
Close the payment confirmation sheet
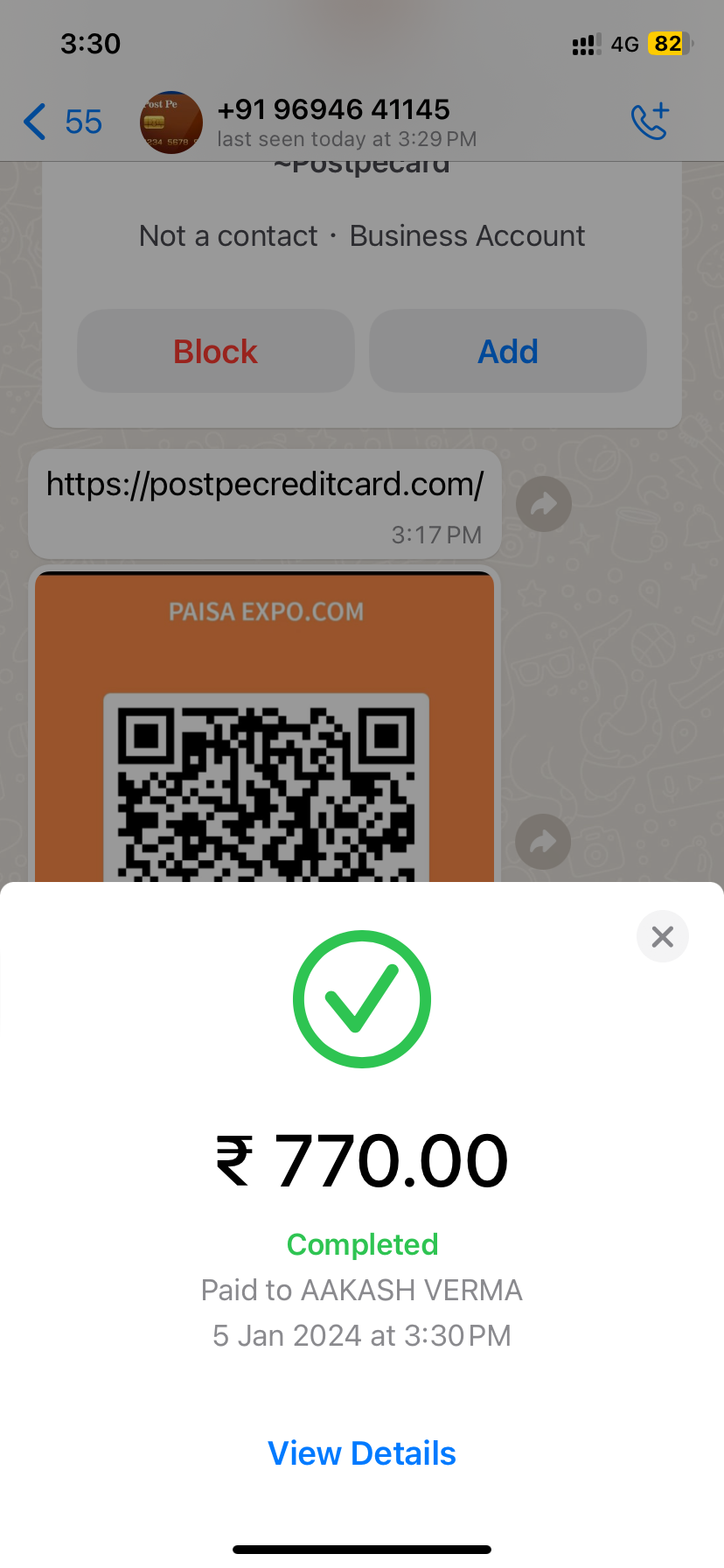coord(662,936)
